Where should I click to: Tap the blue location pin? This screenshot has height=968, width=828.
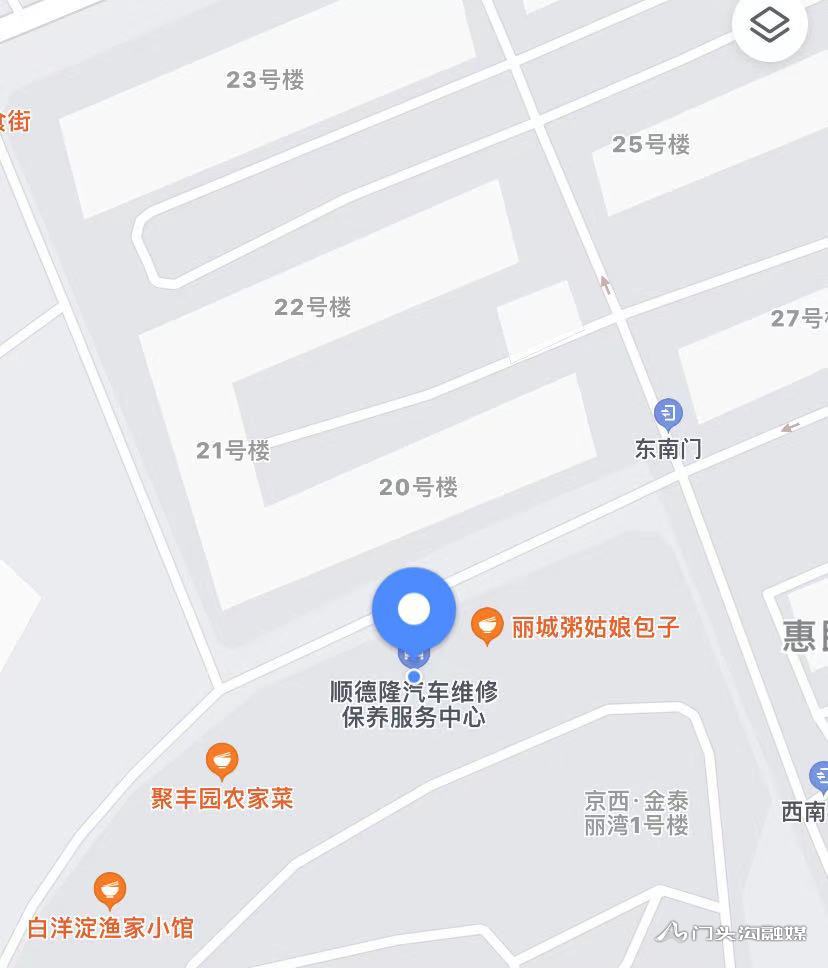pyautogui.click(x=414, y=609)
